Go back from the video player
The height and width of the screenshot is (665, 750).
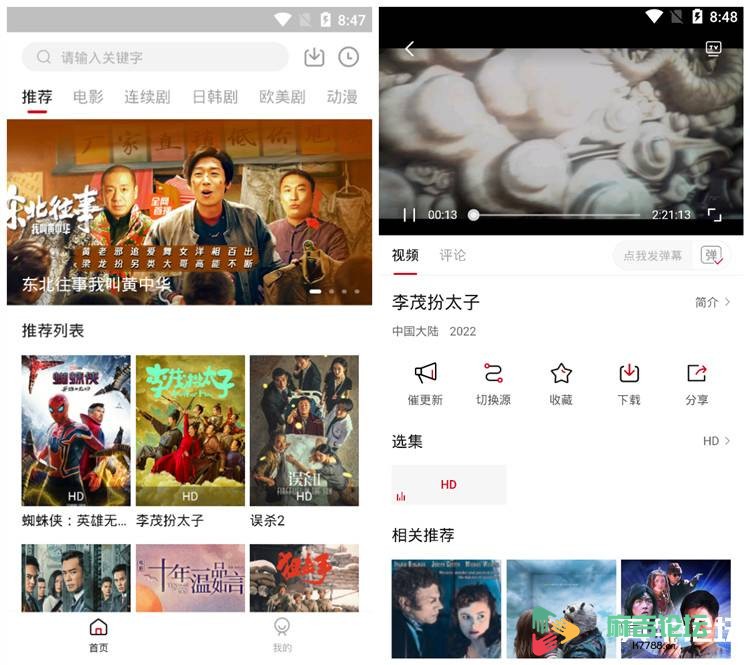click(x=409, y=49)
